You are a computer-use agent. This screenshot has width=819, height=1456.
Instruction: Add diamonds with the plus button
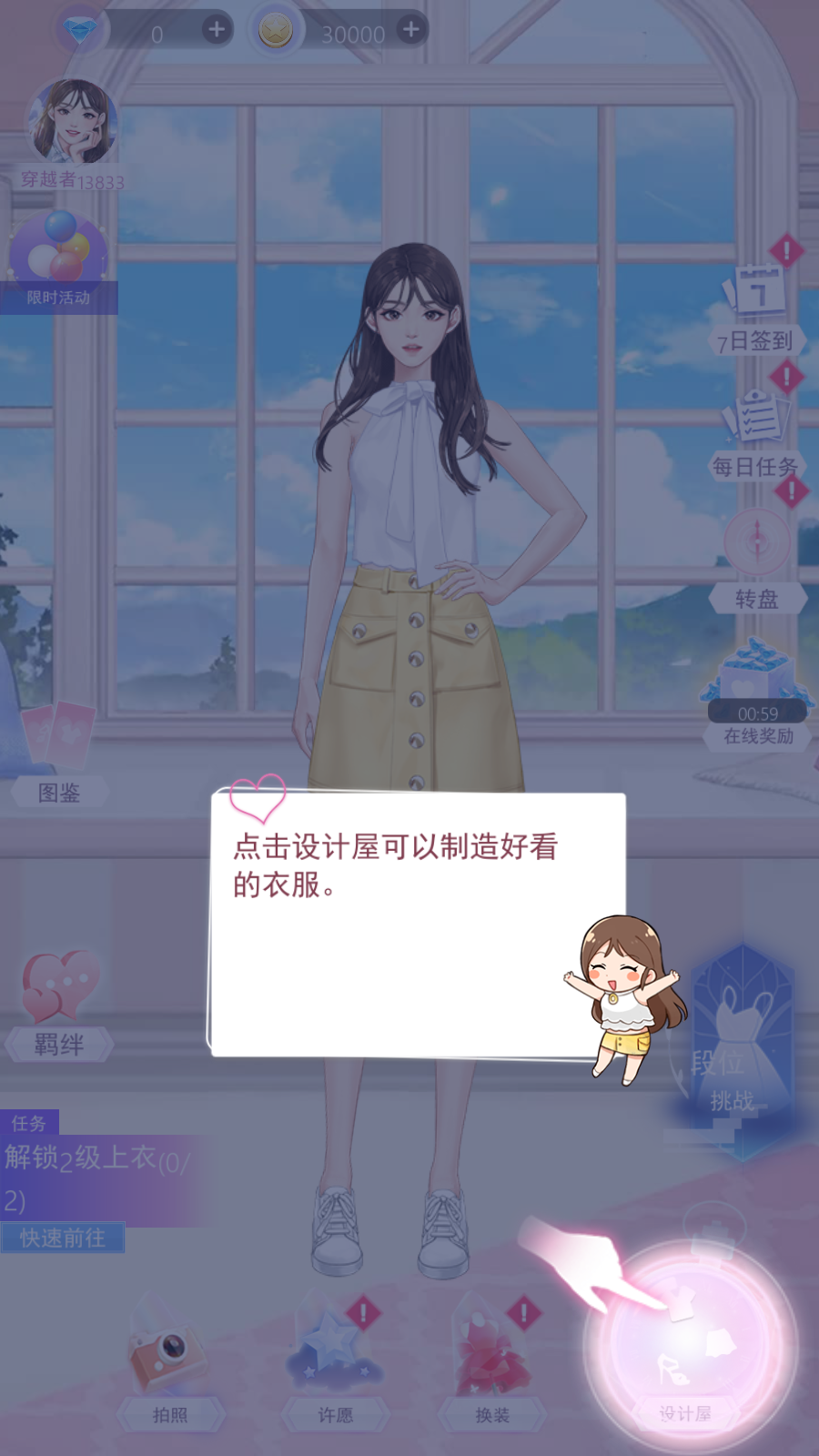pos(217,29)
